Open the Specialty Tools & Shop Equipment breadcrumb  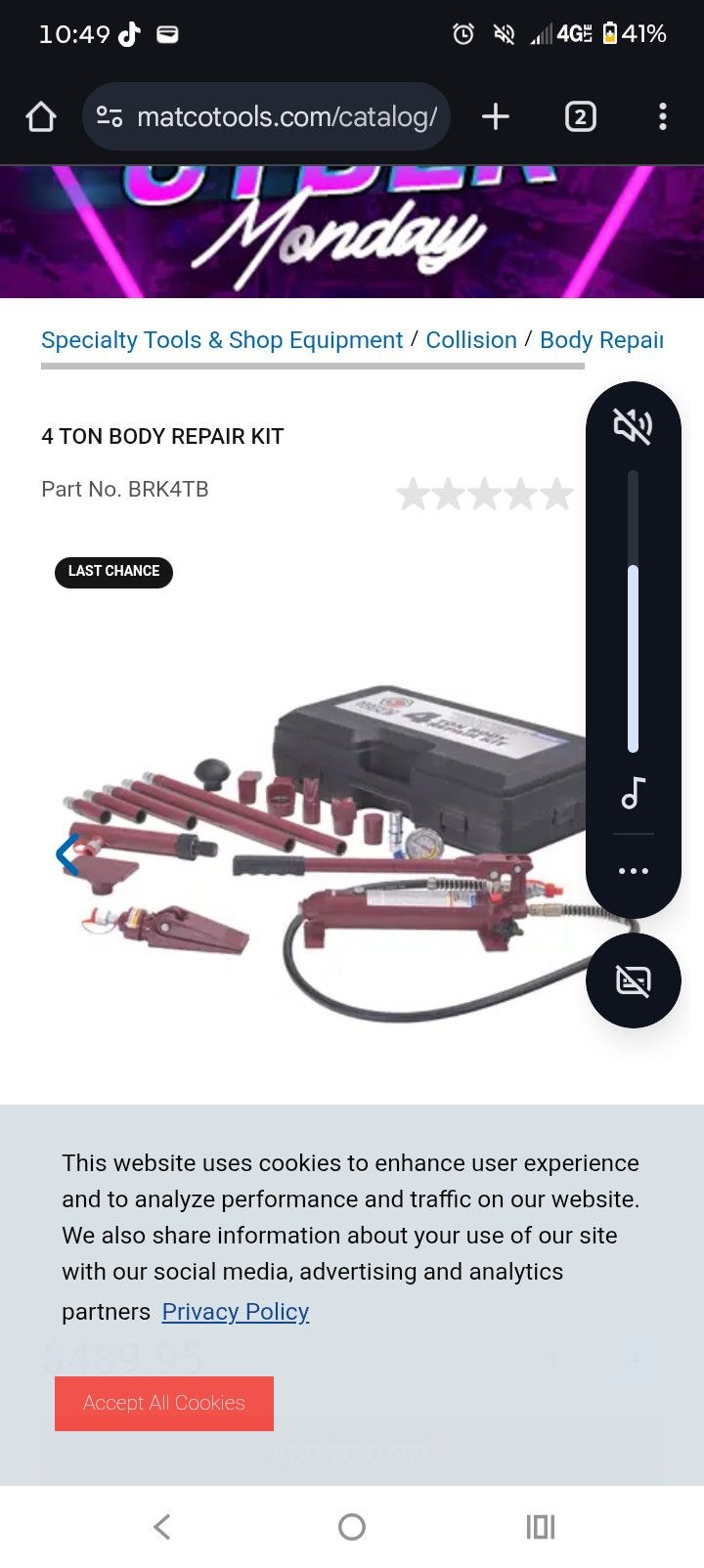222,340
